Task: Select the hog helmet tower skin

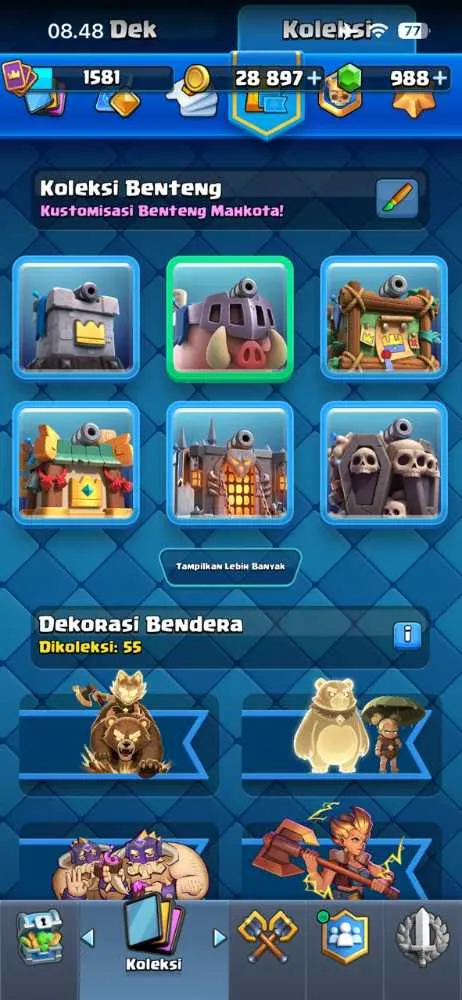Action: pos(230,318)
